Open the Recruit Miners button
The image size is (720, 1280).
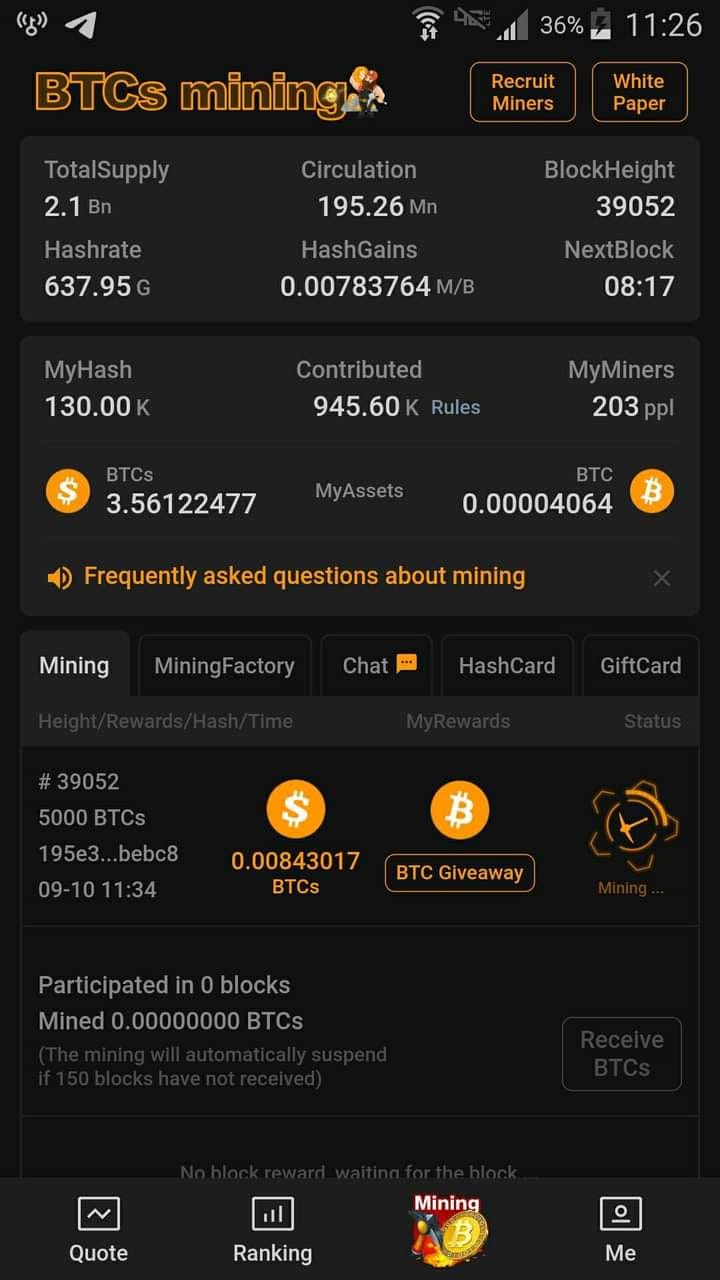click(x=522, y=92)
